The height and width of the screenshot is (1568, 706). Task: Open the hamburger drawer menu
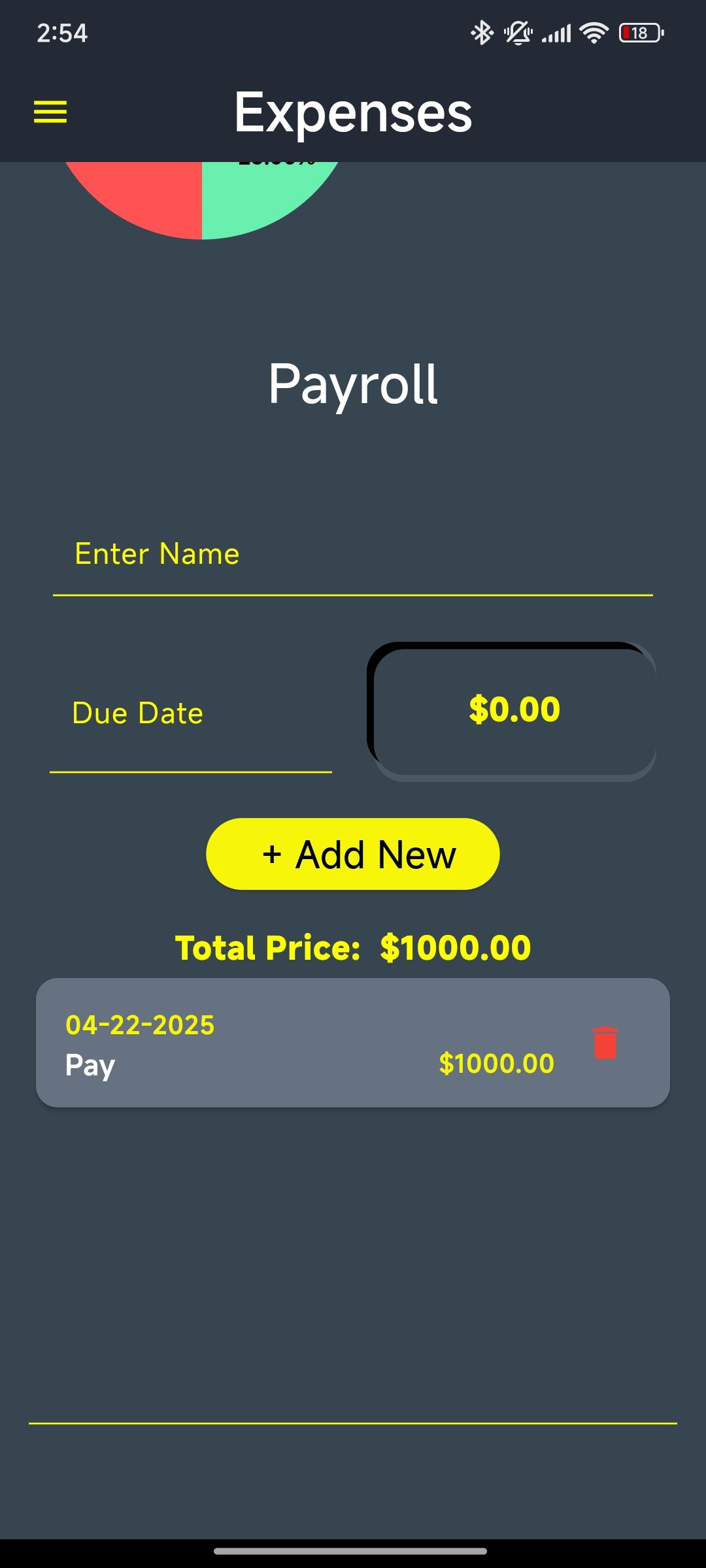pos(50,112)
